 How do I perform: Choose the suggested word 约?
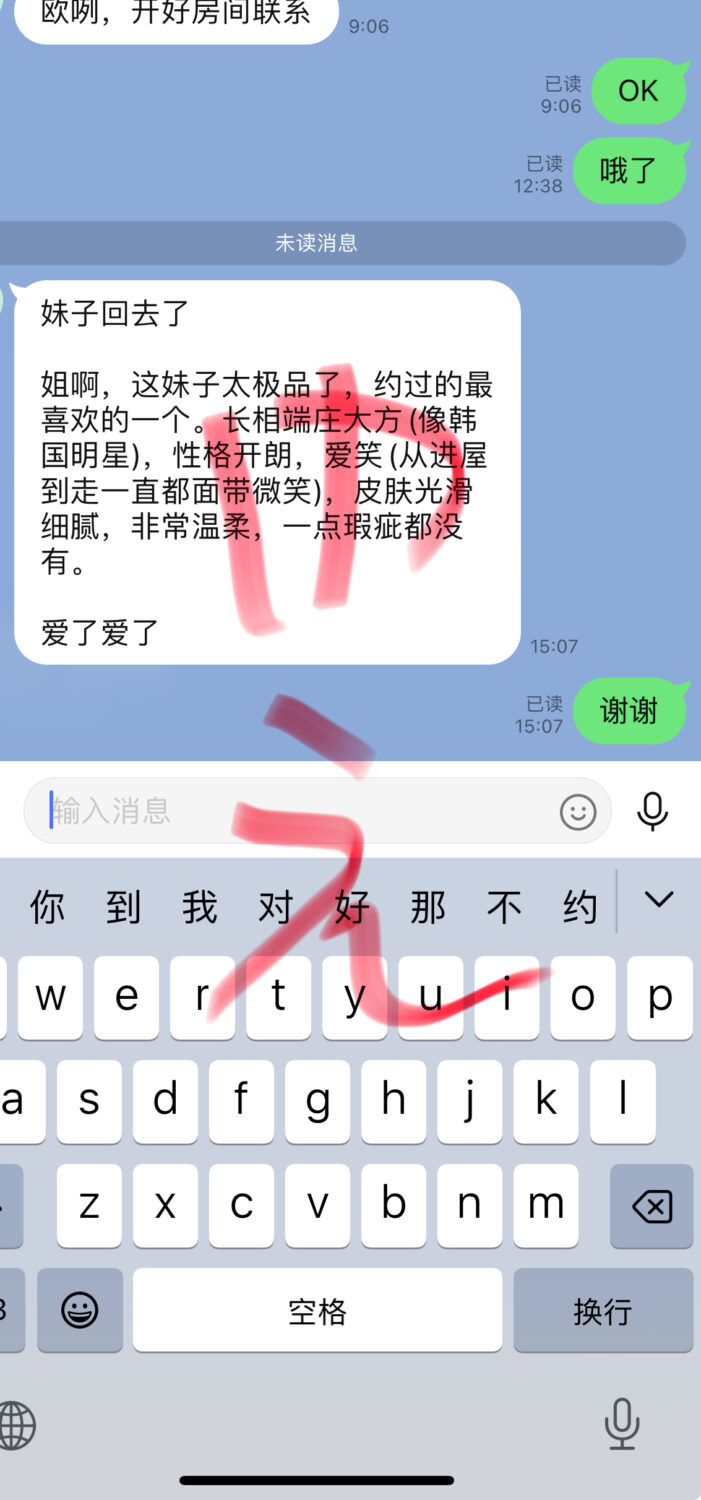click(580, 908)
